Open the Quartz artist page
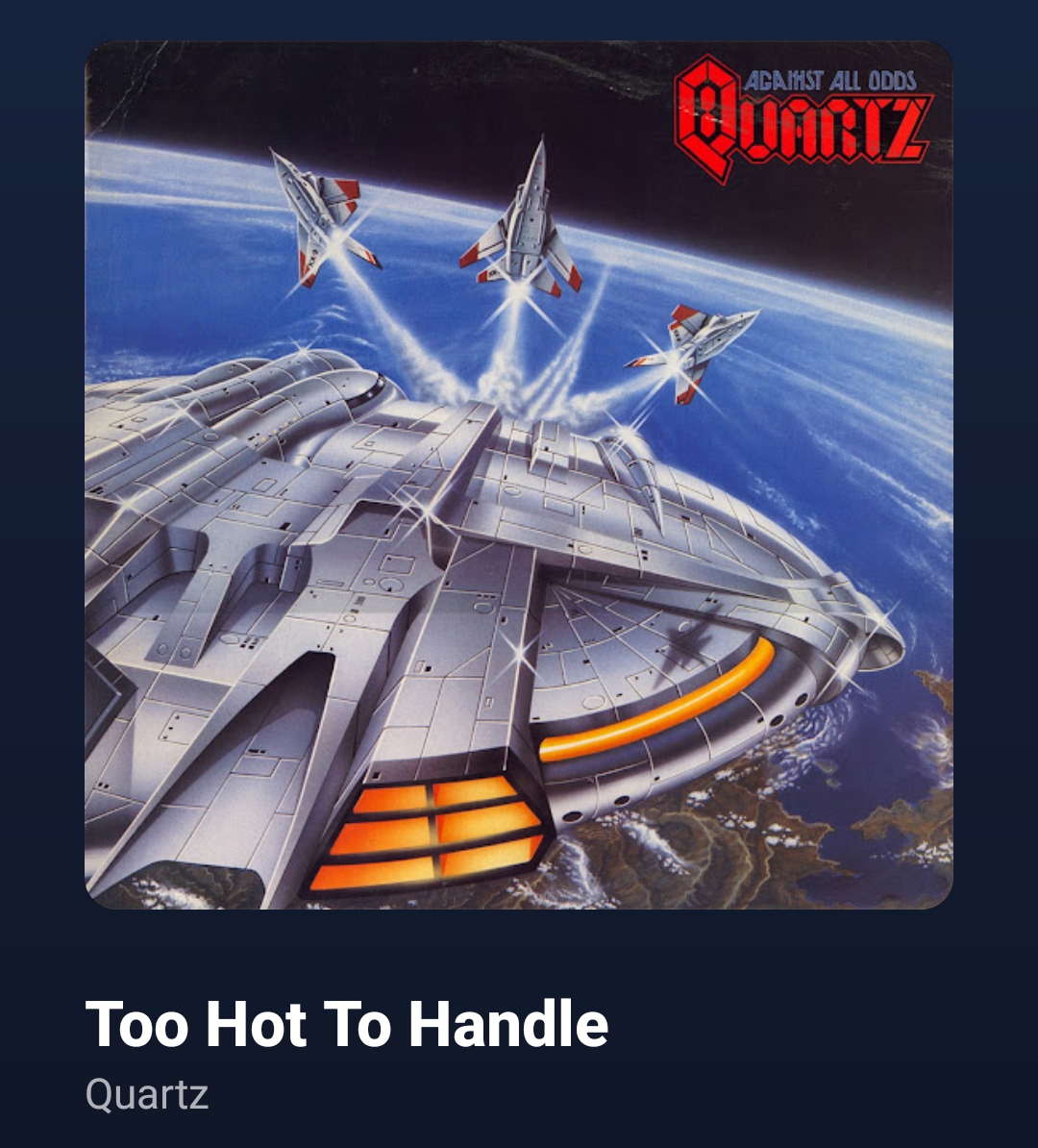The height and width of the screenshot is (1148, 1038). click(x=147, y=1094)
